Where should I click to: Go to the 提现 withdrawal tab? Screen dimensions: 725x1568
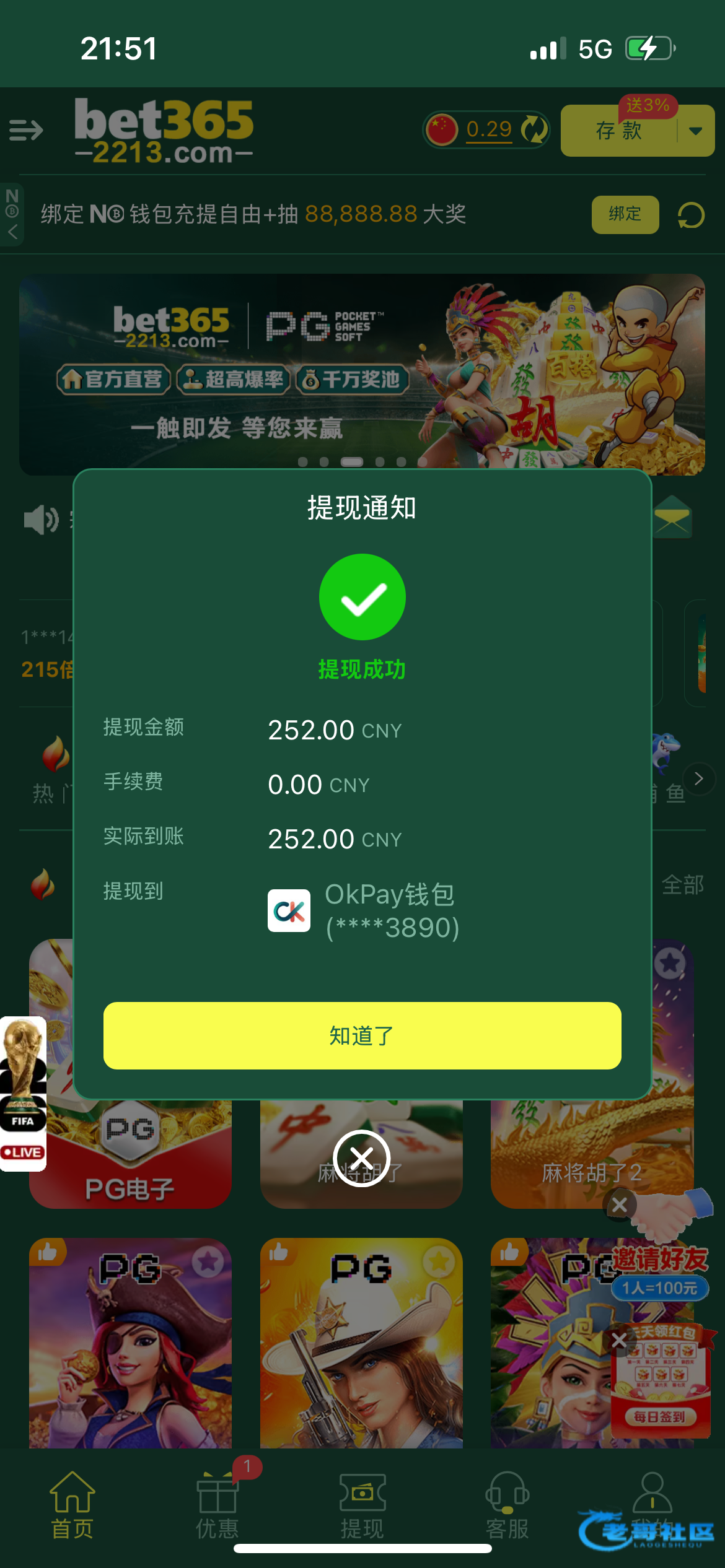tap(362, 1505)
